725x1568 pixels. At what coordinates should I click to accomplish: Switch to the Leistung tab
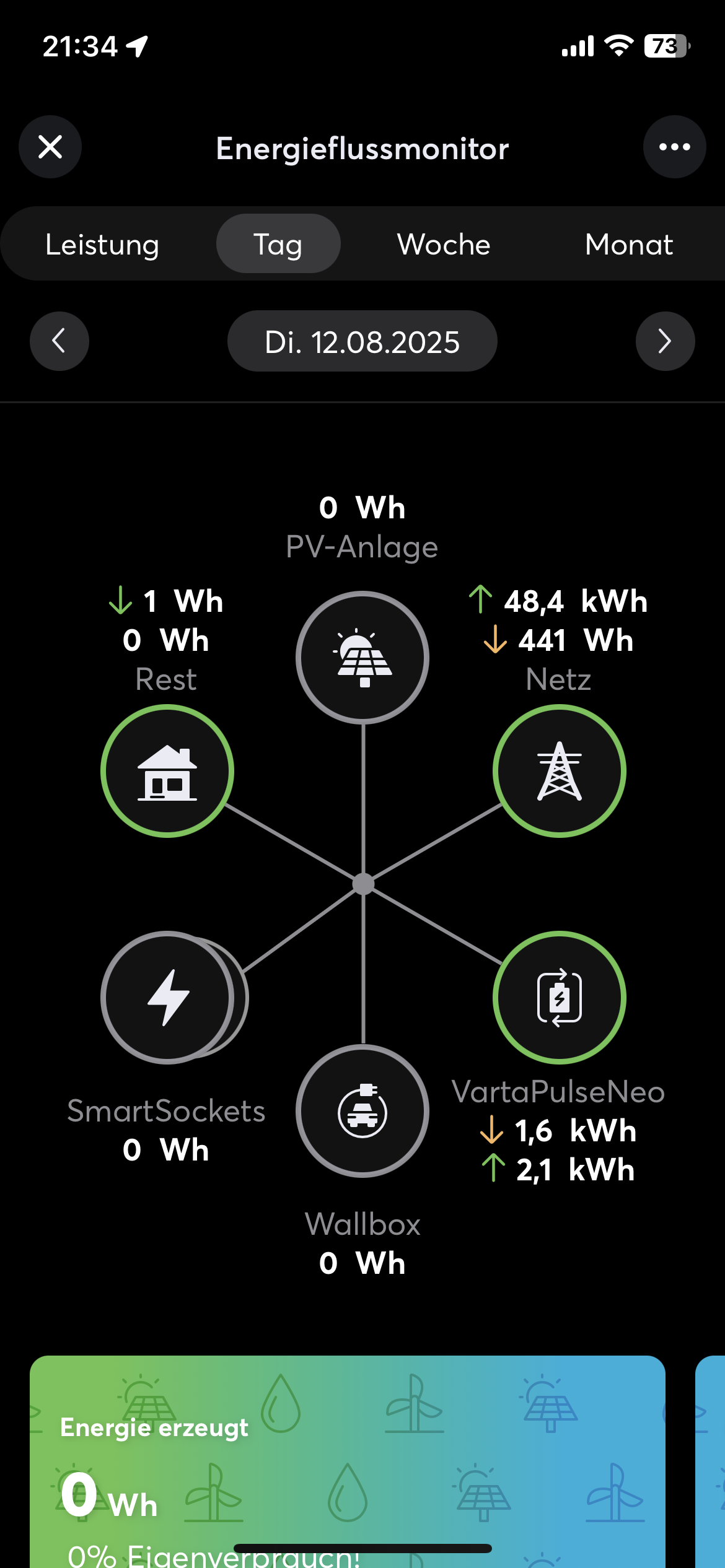pos(102,245)
